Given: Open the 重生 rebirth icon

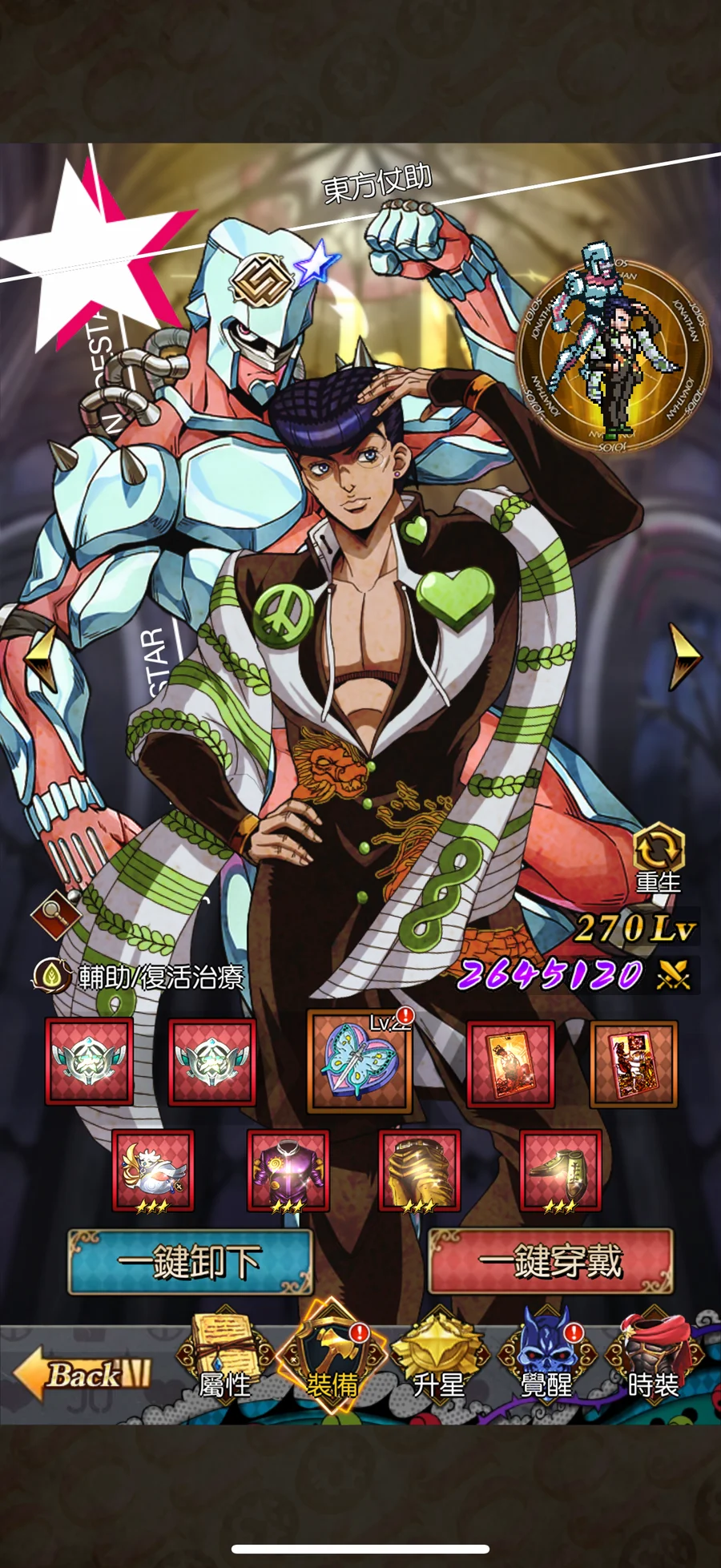Looking at the screenshot, I should point(659,859).
